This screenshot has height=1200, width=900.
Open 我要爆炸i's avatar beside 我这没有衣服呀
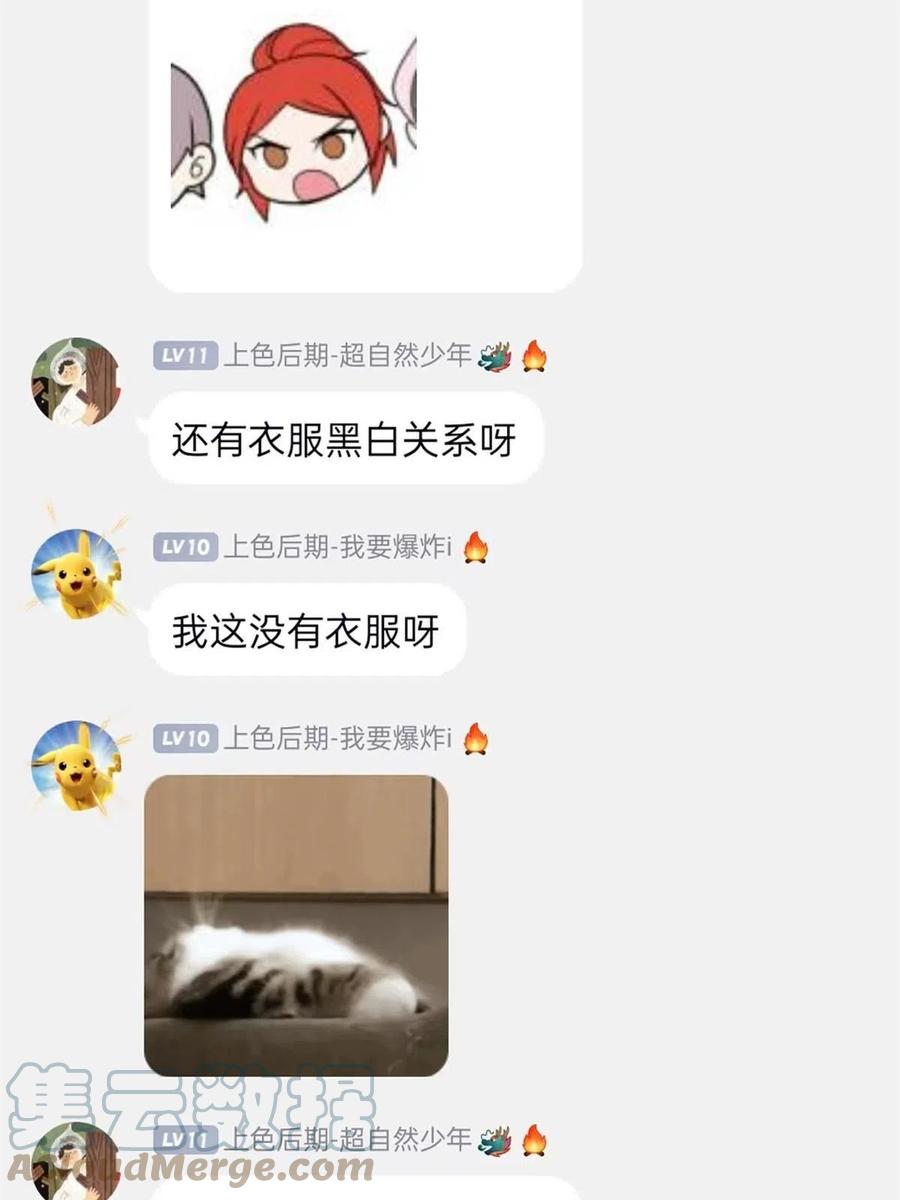click(76, 574)
